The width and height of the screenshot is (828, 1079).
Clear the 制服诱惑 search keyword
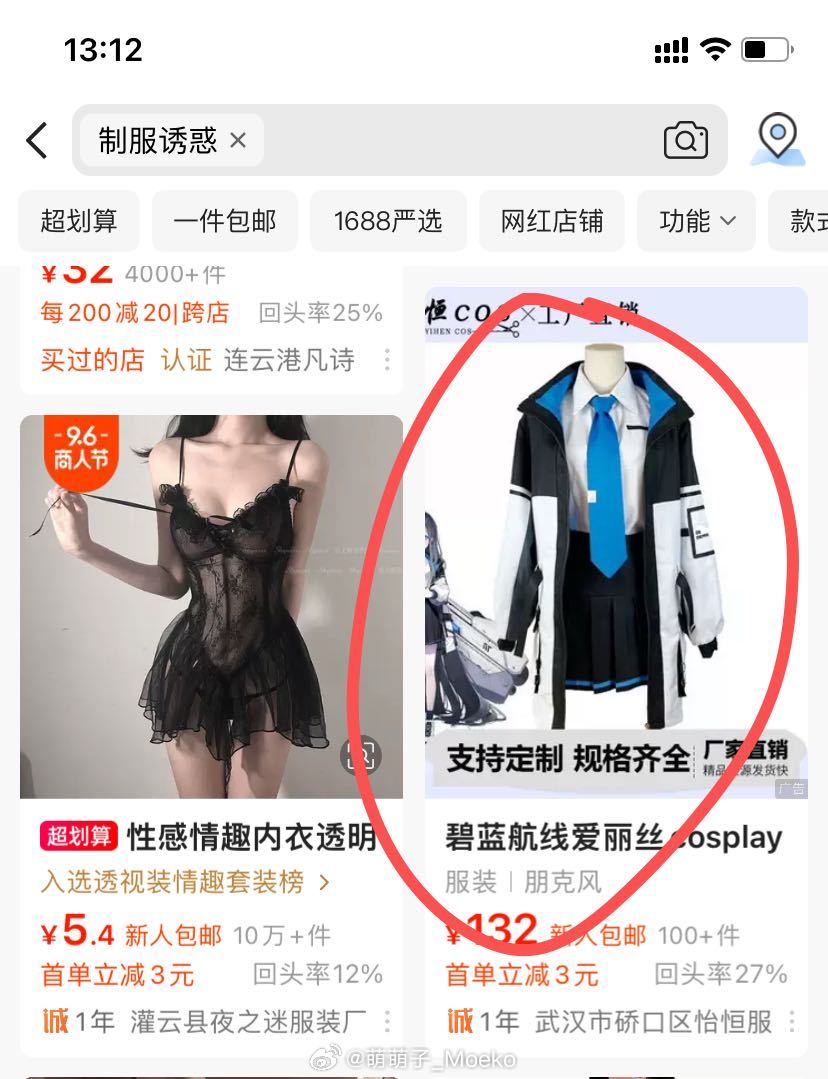click(238, 141)
